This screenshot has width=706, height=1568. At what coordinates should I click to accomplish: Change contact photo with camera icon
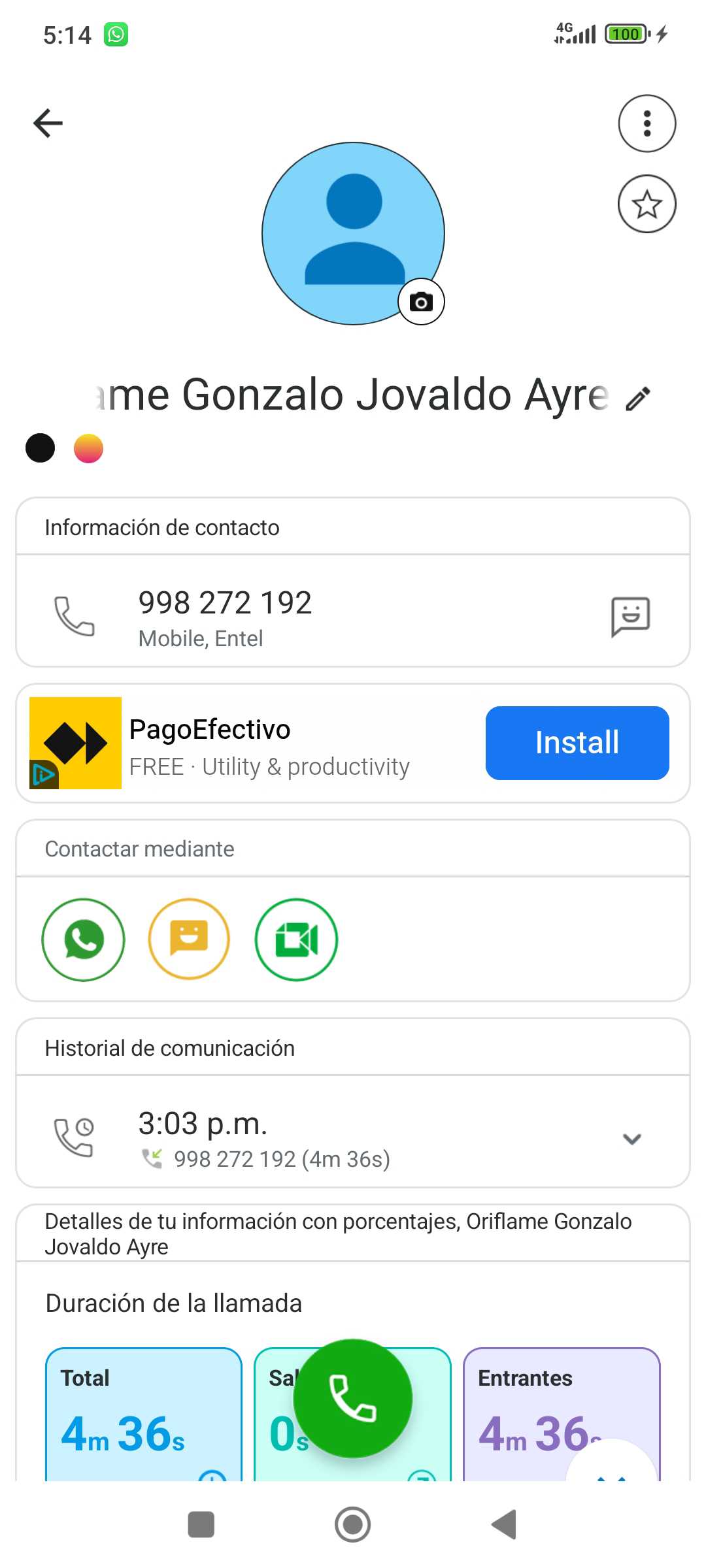tap(421, 302)
